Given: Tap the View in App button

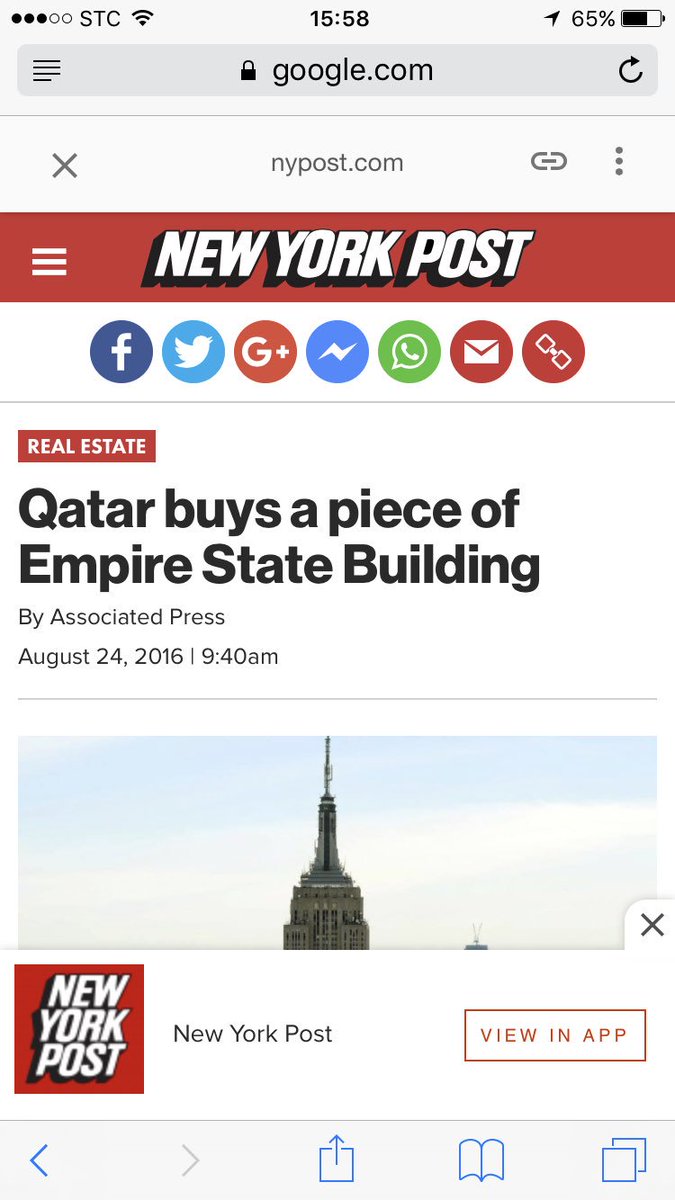Looking at the screenshot, I should click(x=555, y=1035).
